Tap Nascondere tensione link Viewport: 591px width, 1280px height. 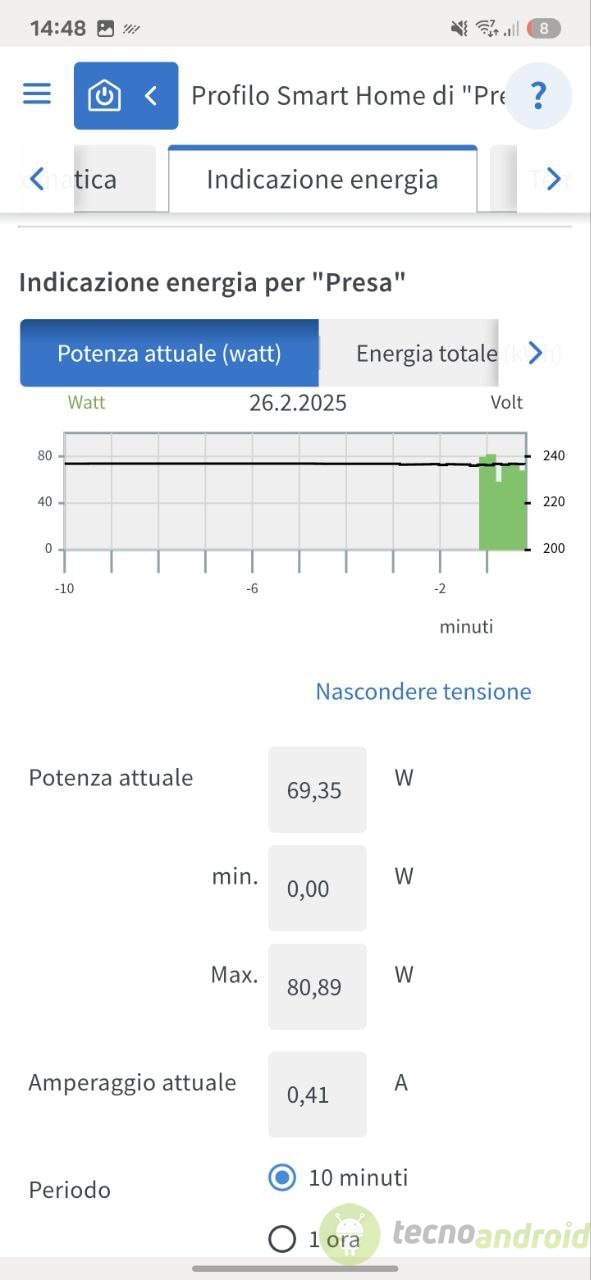coord(423,691)
